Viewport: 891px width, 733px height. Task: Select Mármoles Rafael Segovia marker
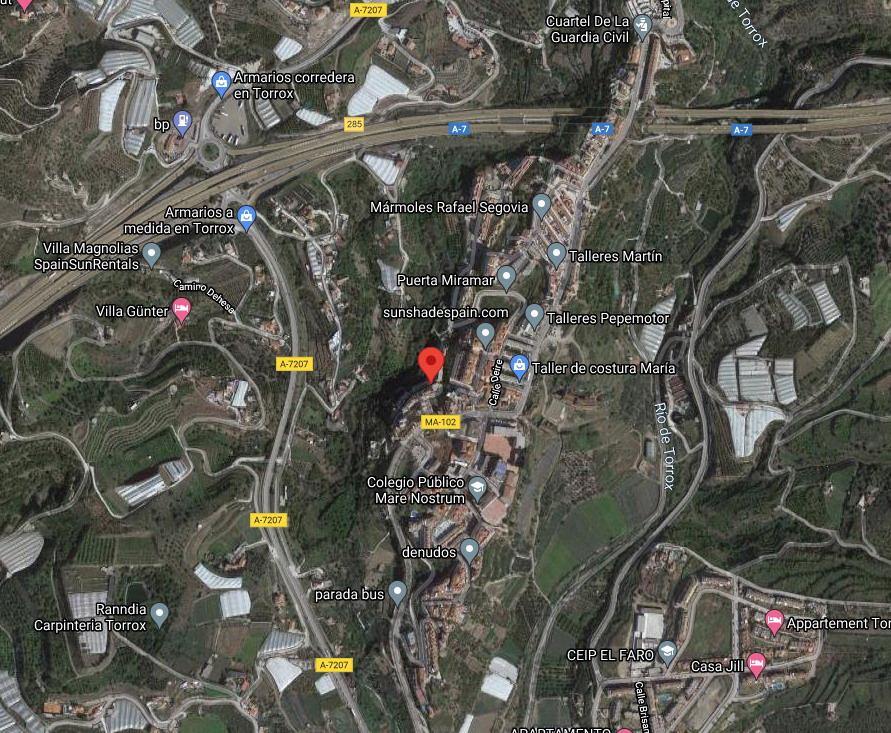(541, 205)
